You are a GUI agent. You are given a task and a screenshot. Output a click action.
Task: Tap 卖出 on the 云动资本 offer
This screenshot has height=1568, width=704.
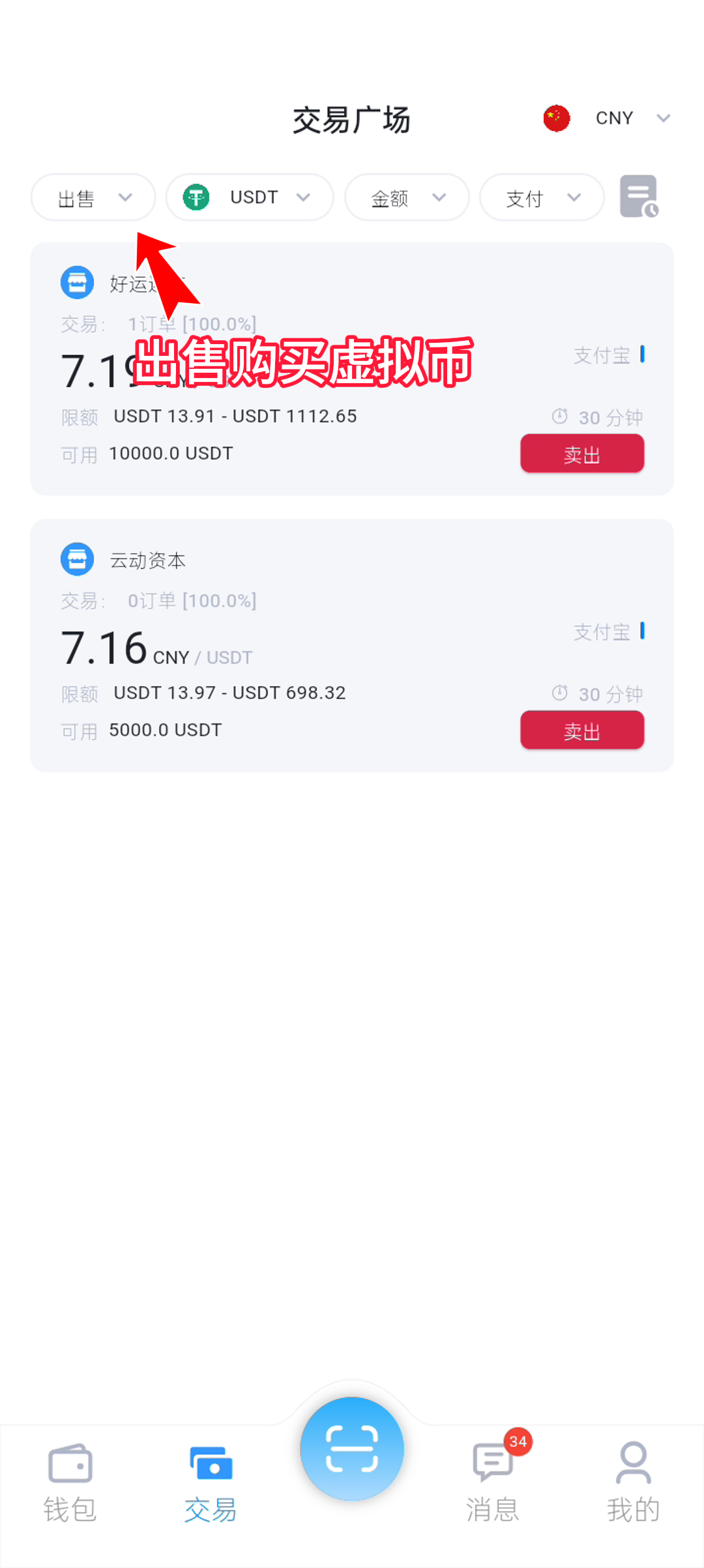[581, 731]
